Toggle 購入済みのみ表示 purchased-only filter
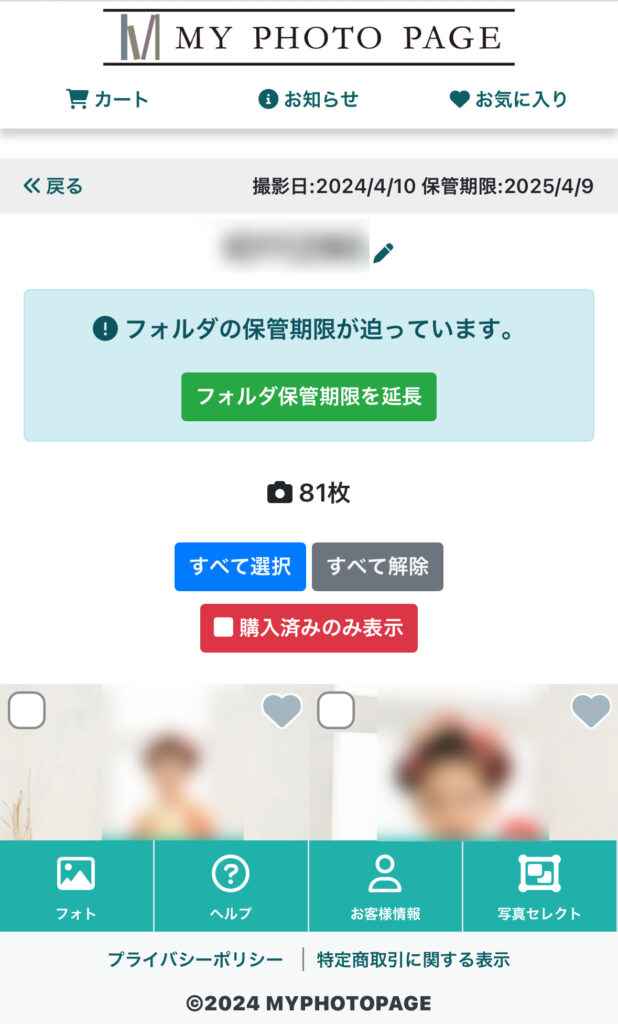 (309, 628)
